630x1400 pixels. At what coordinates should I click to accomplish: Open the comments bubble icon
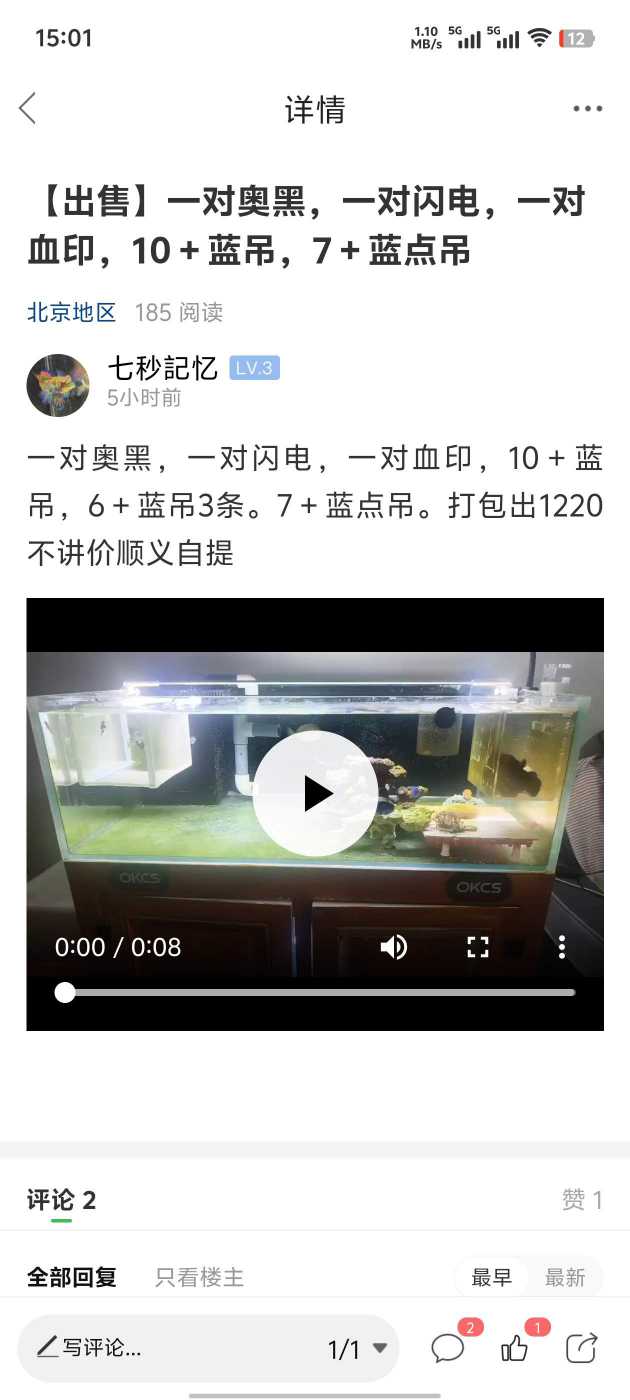click(448, 1348)
